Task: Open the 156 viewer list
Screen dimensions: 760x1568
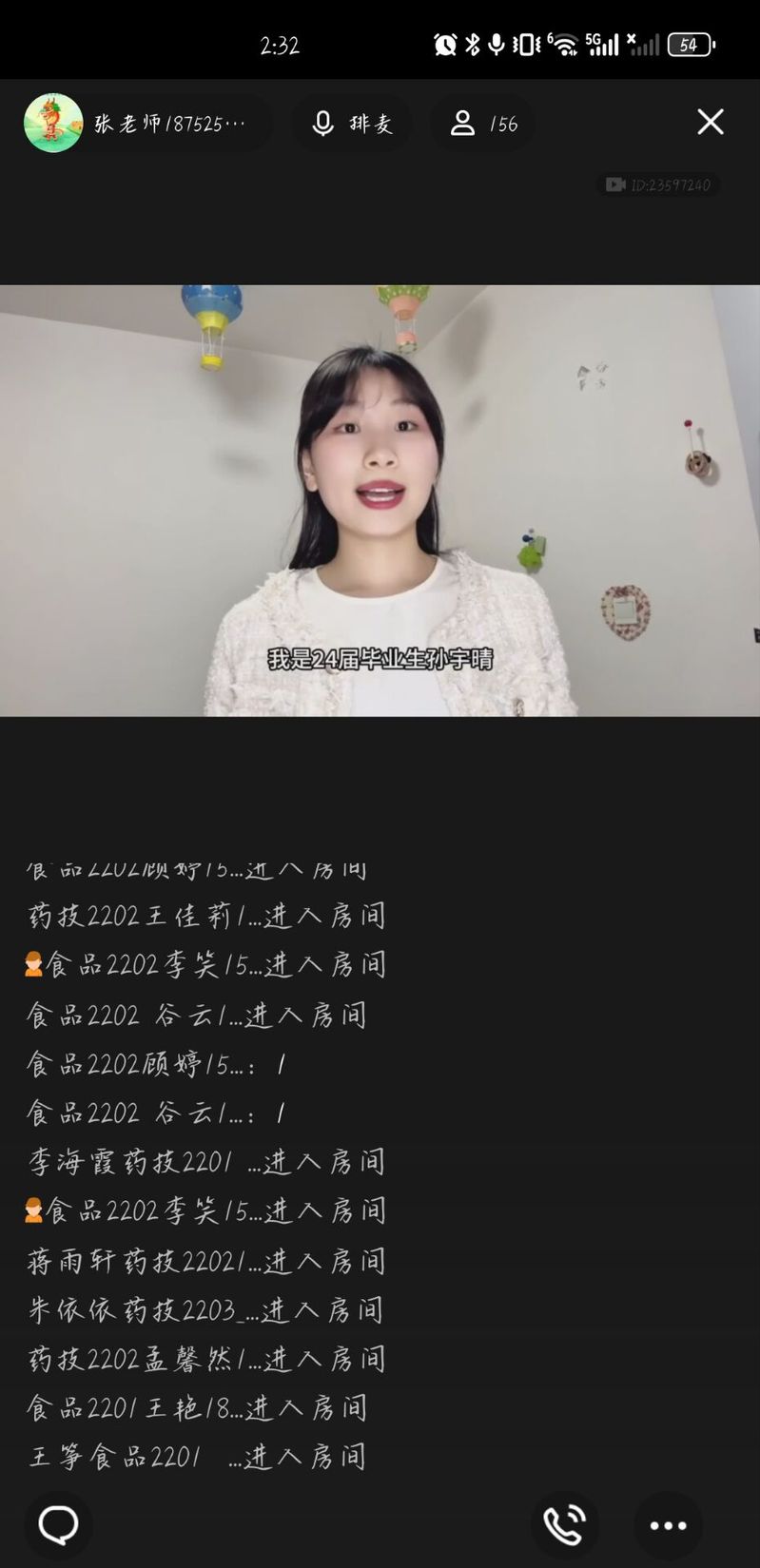Action: tap(483, 124)
